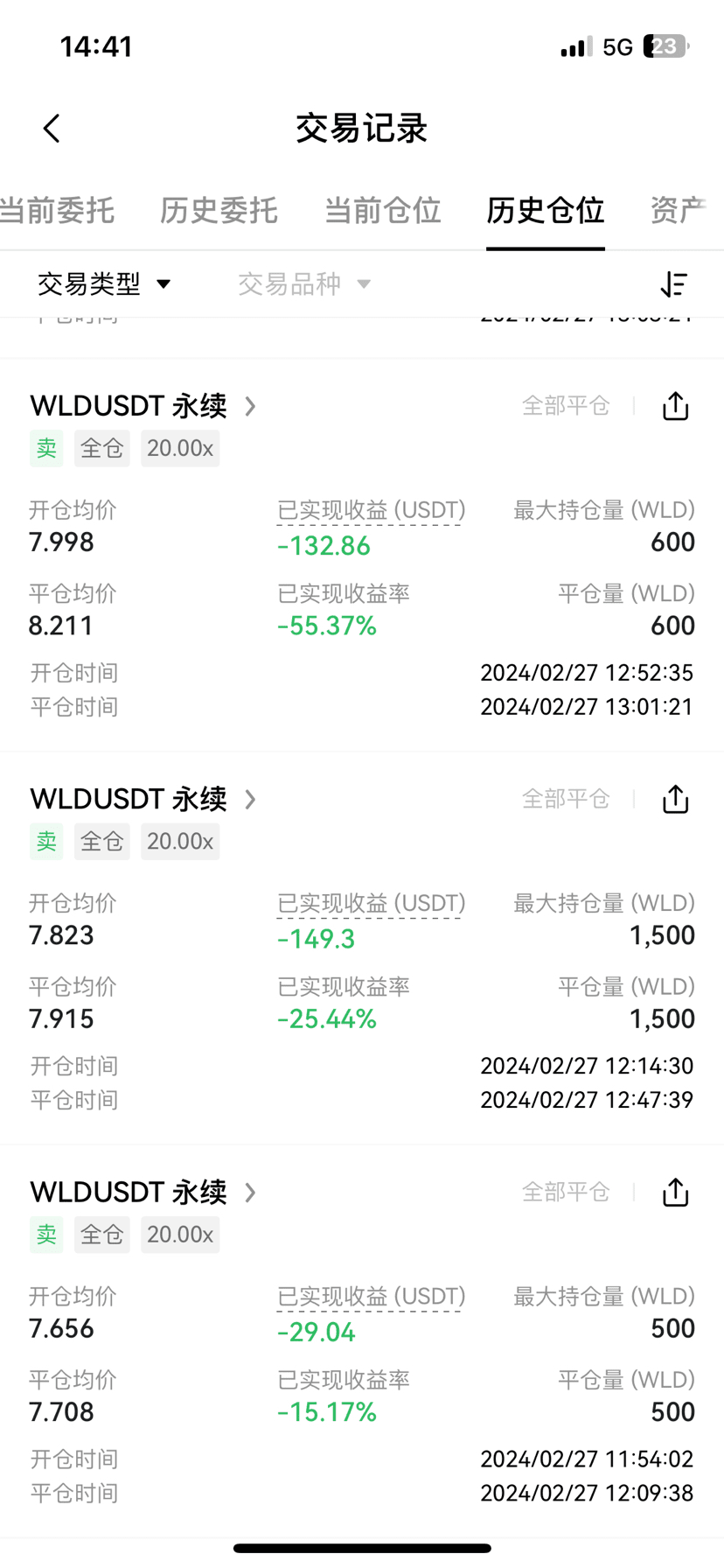Share the position opened at 7.656
Image resolution: width=724 pixels, height=1568 pixels.
pos(675,1192)
